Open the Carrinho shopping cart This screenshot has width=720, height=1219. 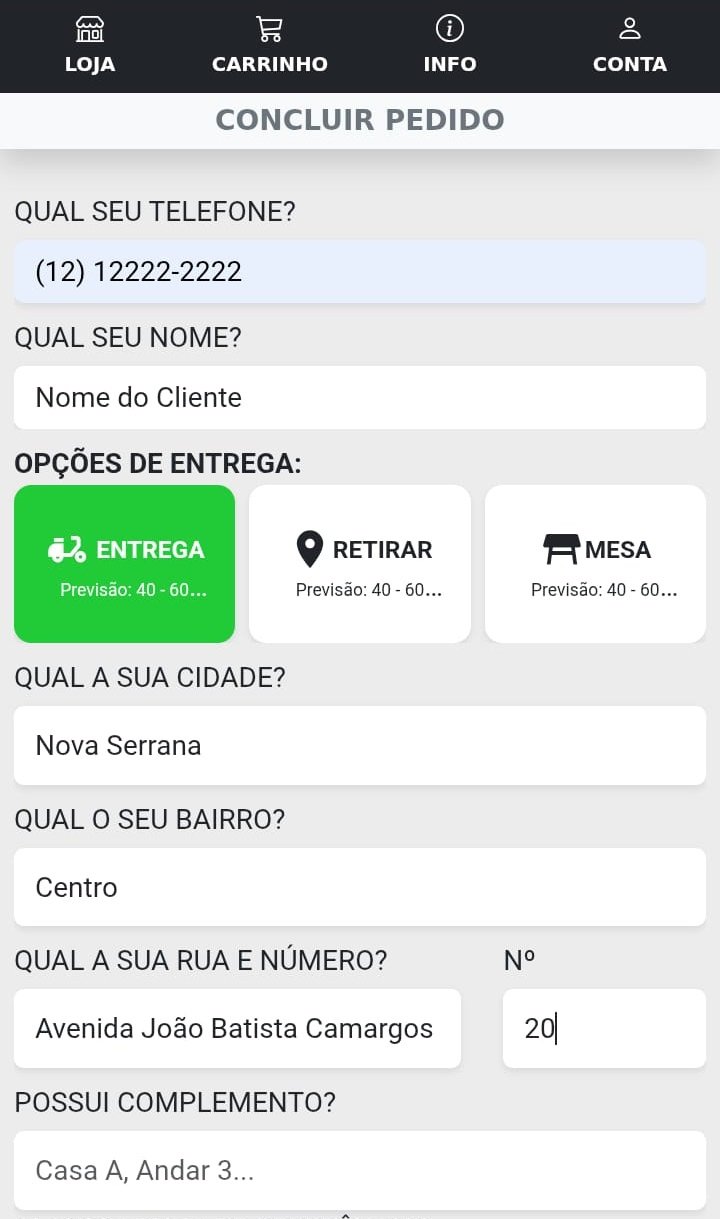point(269,46)
